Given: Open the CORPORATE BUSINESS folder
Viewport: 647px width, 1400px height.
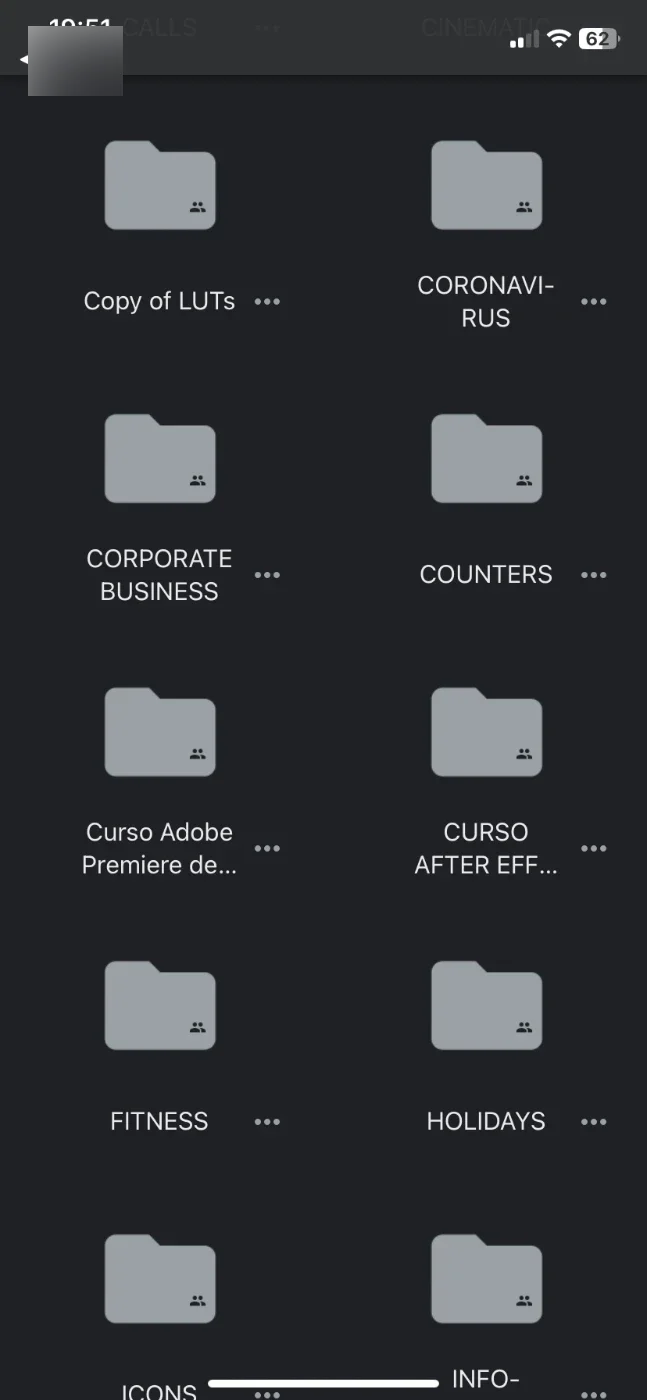Looking at the screenshot, I should 160,459.
